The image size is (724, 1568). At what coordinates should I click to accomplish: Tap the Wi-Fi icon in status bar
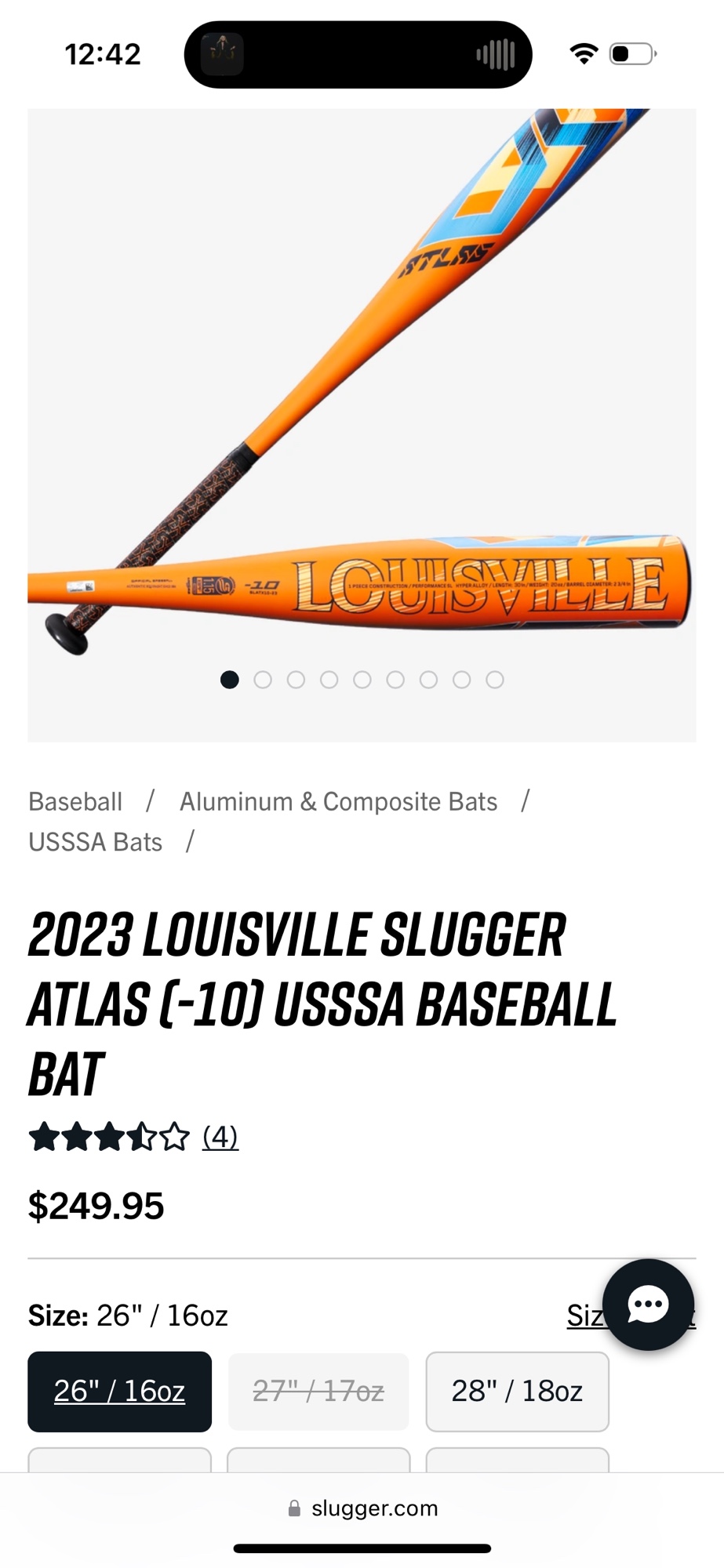pos(584,53)
